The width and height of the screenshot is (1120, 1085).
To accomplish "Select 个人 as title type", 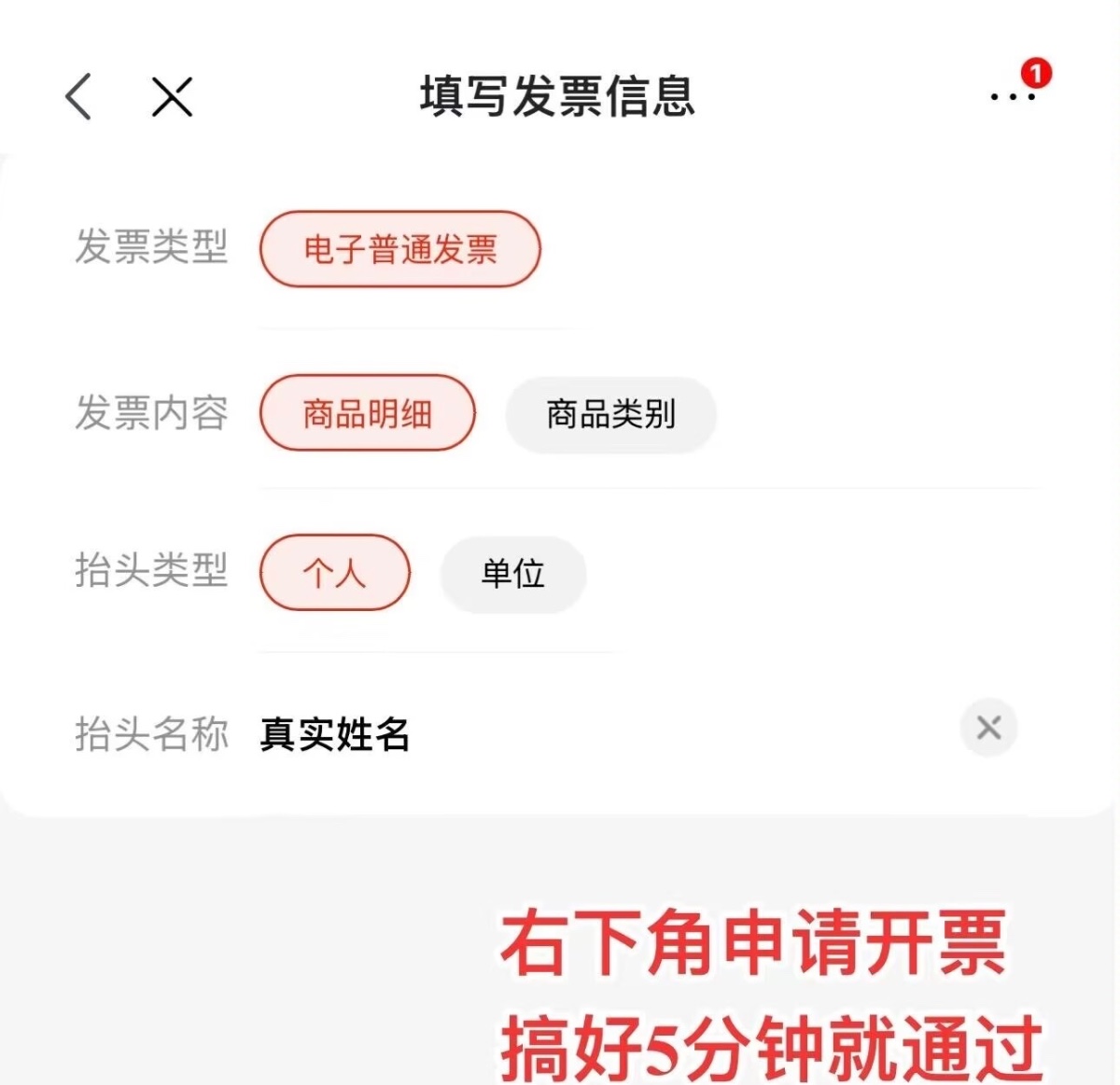I will point(334,573).
